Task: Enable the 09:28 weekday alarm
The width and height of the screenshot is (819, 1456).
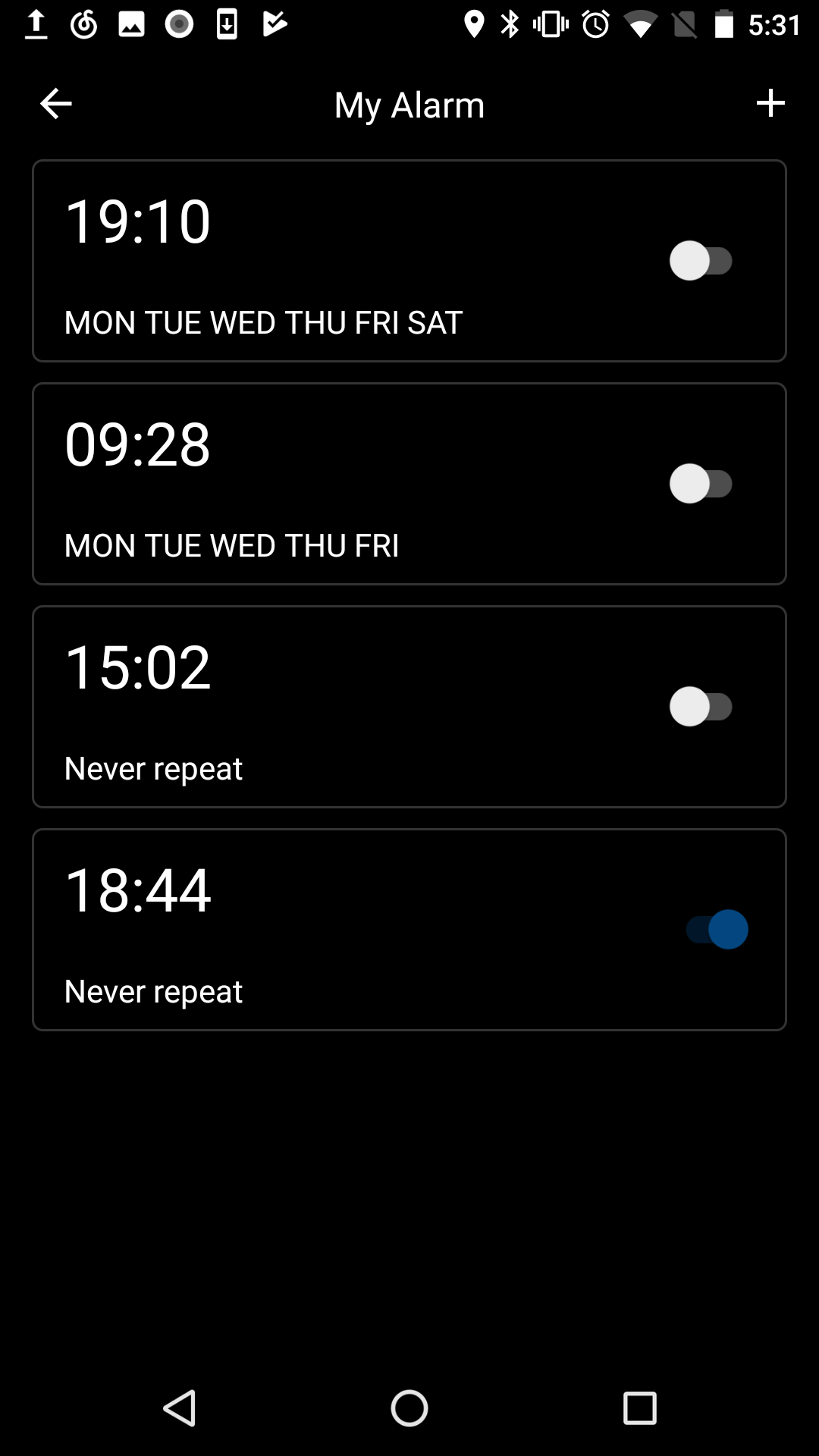Action: pos(701,485)
